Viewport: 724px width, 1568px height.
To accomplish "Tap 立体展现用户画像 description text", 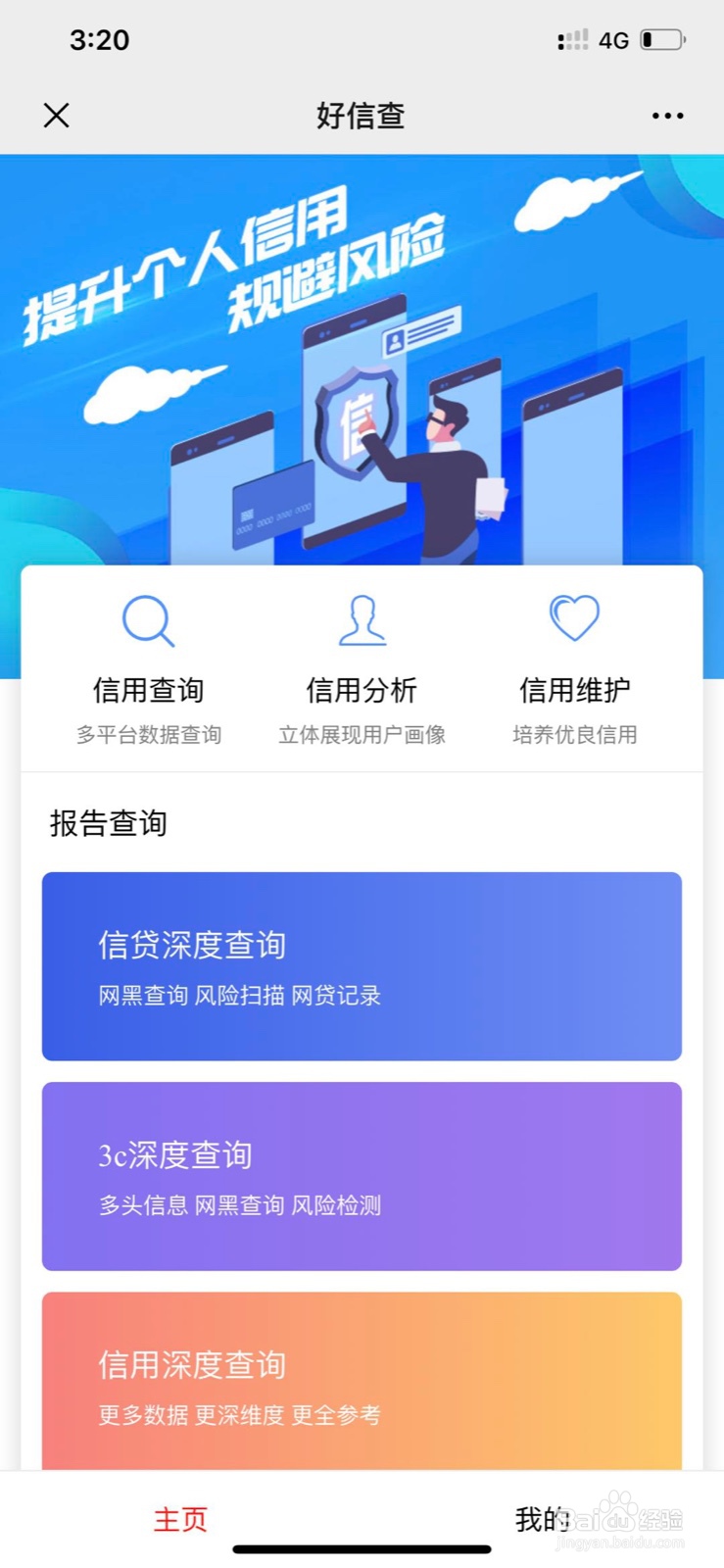I will pyautogui.click(x=362, y=735).
